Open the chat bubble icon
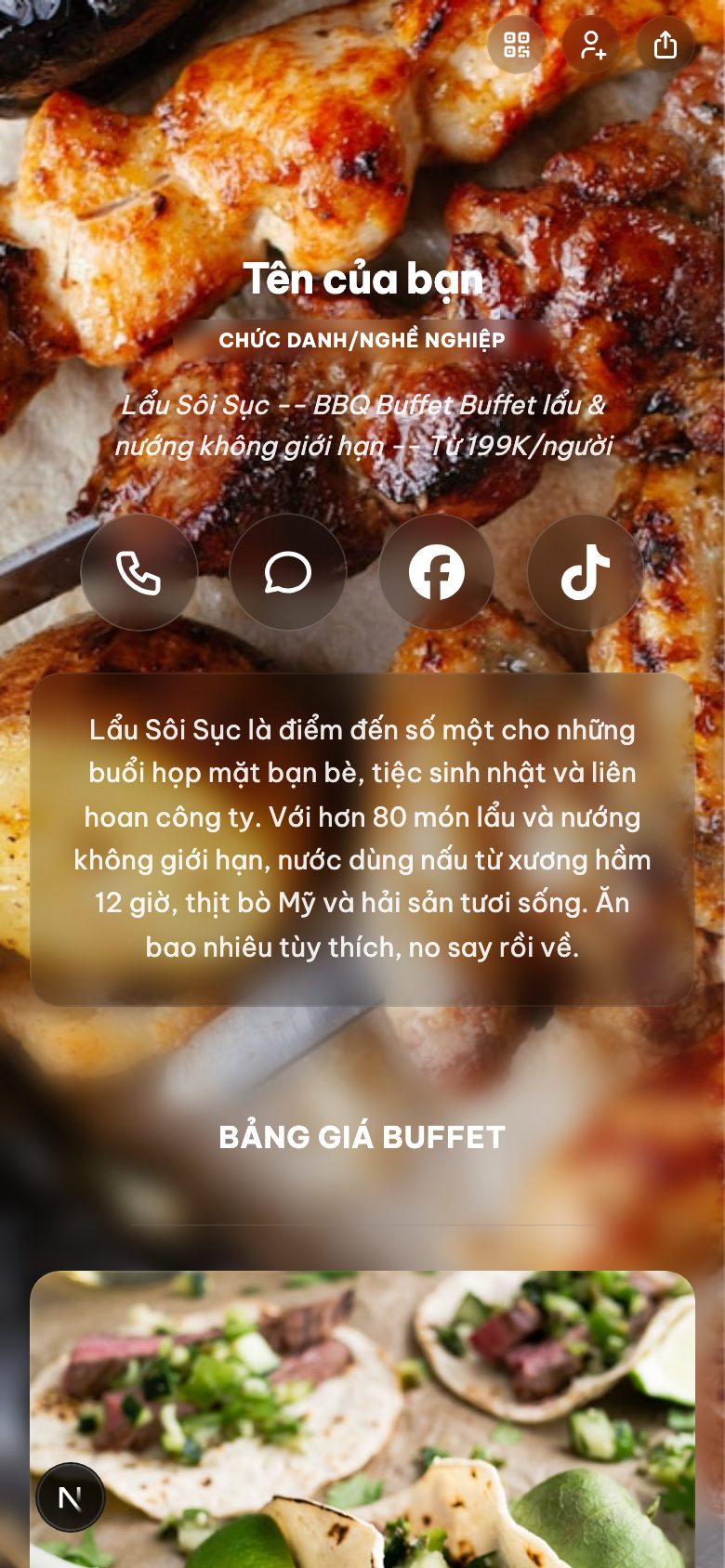 [x=288, y=572]
